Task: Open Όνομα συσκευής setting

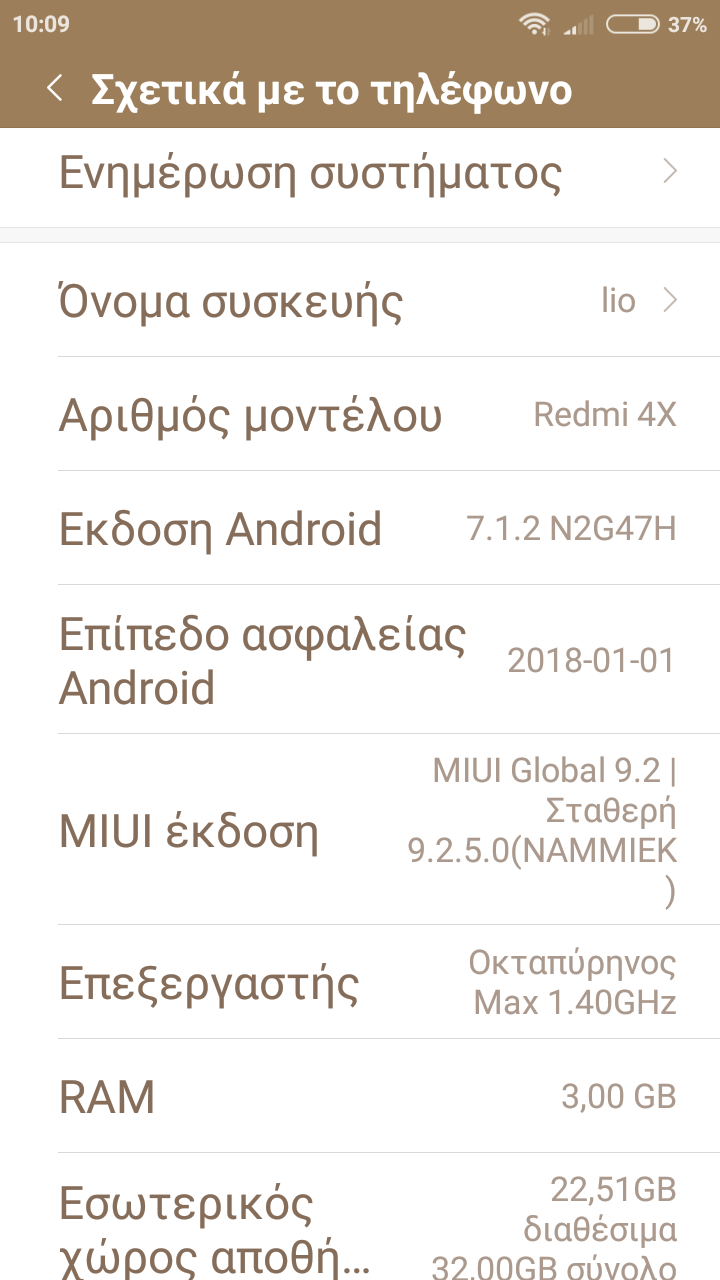Action: pyautogui.click(x=360, y=301)
